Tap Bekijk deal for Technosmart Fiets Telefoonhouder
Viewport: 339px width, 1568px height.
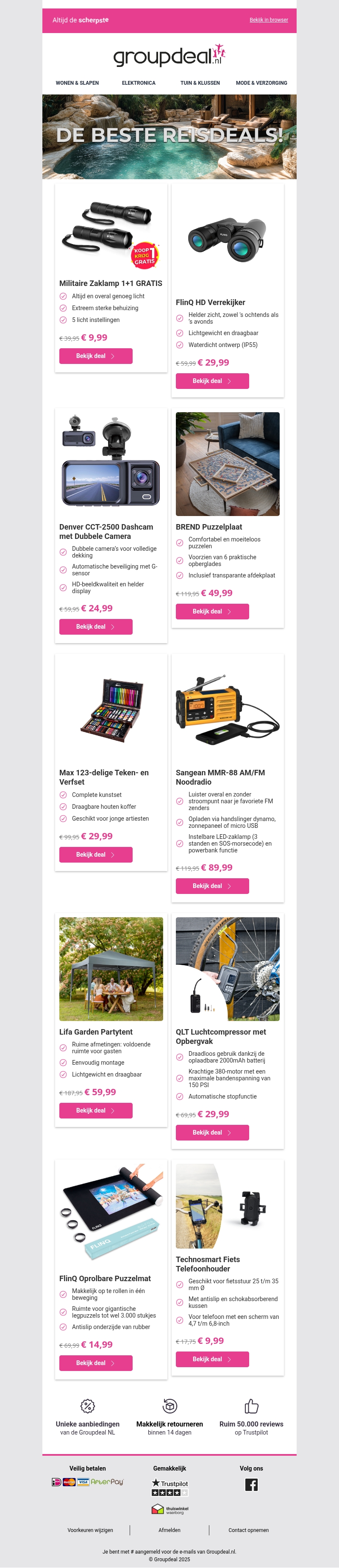212,1359
